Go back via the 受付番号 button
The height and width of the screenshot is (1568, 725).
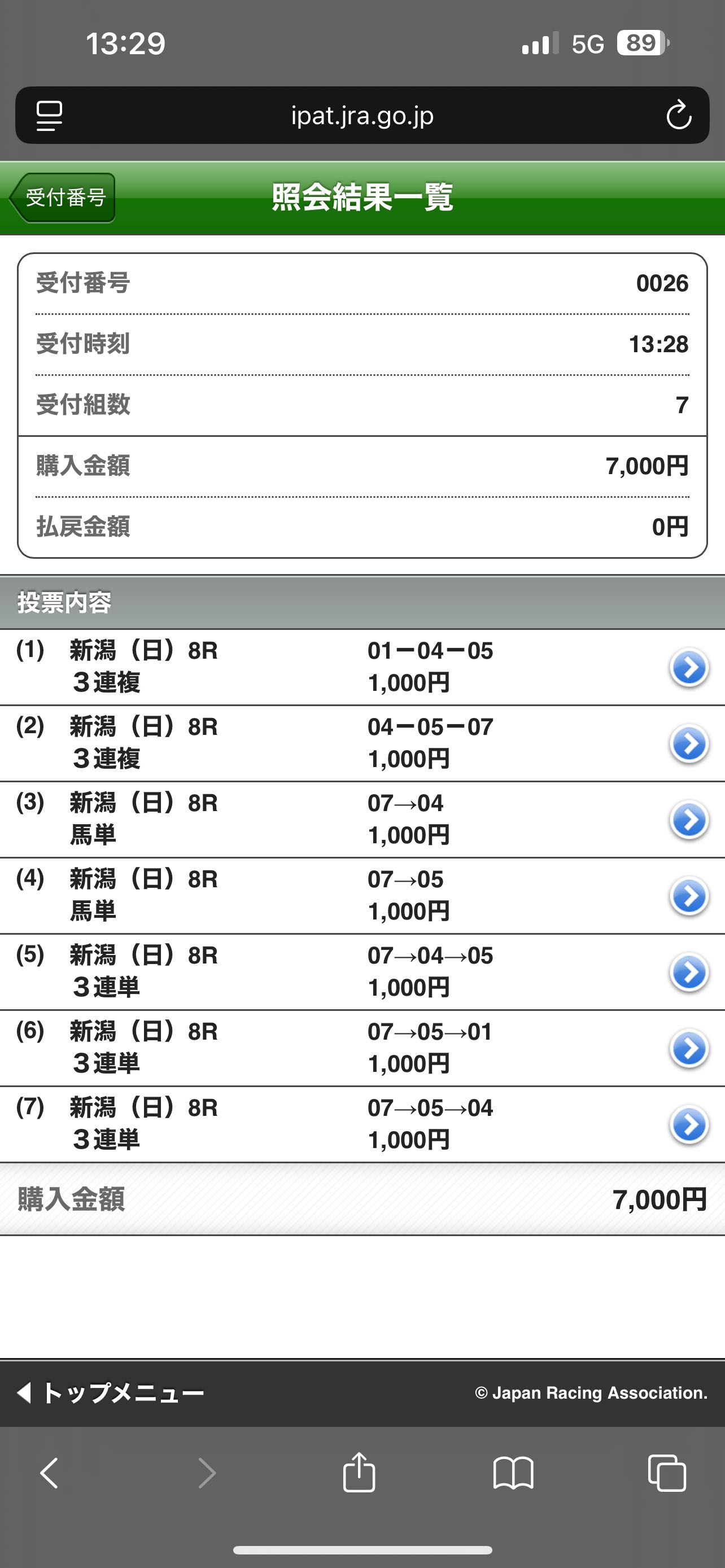pyautogui.click(x=62, y=198)
